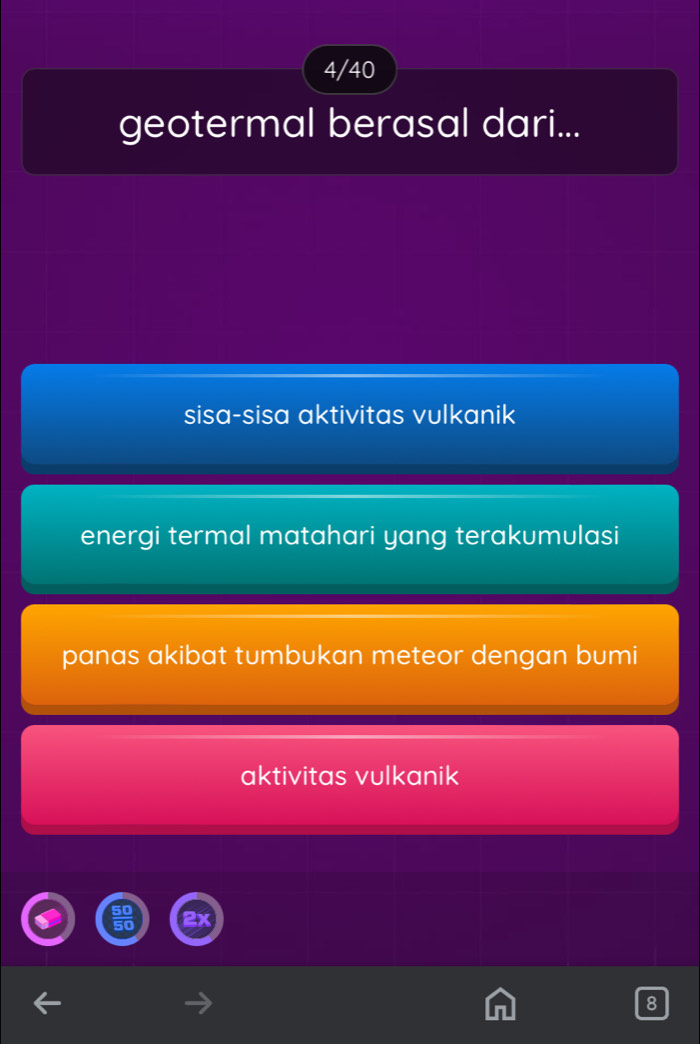The height and width of the screenshot is (1044, 700).
Task: Use the eraser power-up
Action: 49,917
